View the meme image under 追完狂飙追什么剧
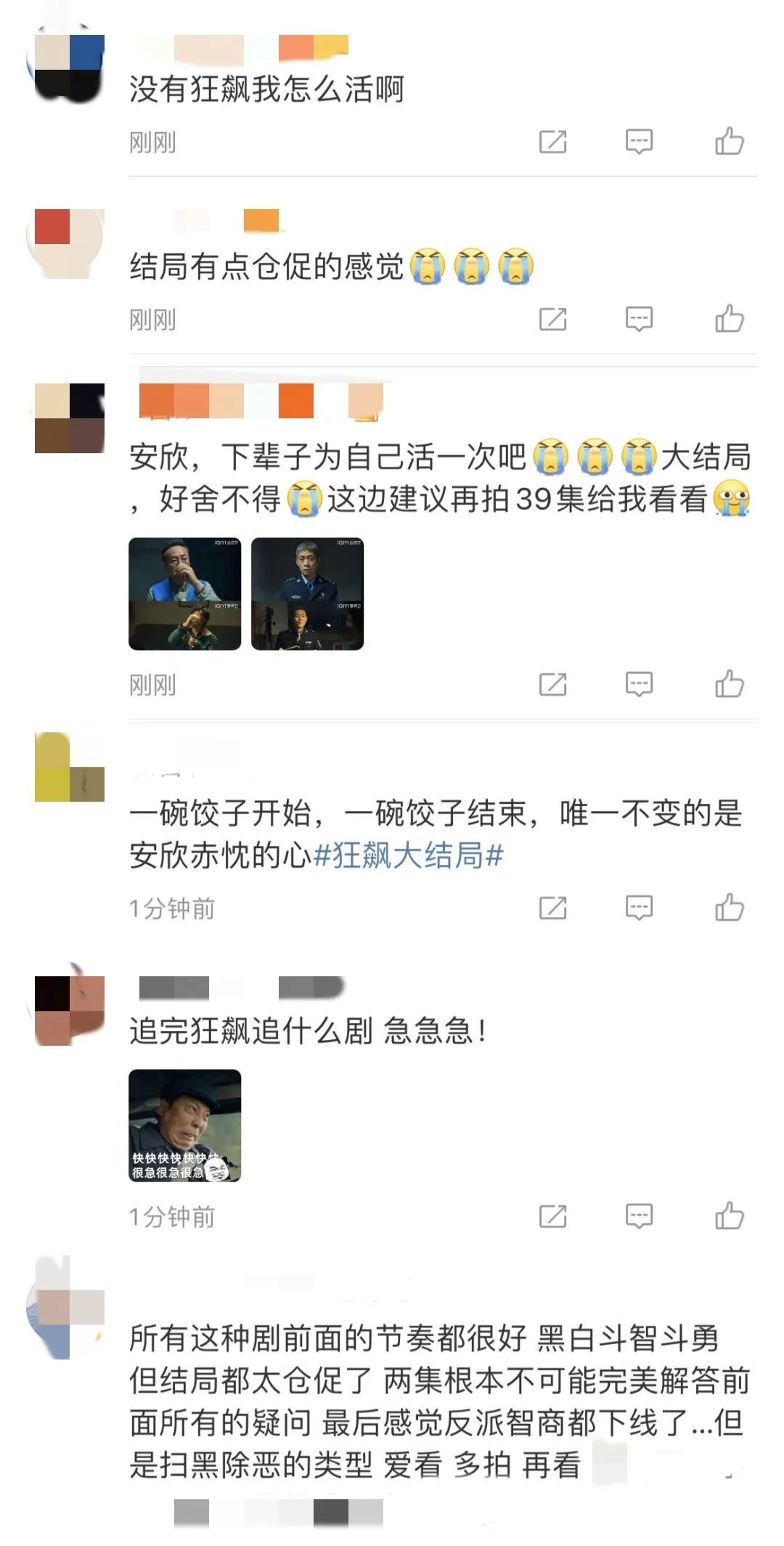The image size is (784, 1546). [x=184, y=1126]
